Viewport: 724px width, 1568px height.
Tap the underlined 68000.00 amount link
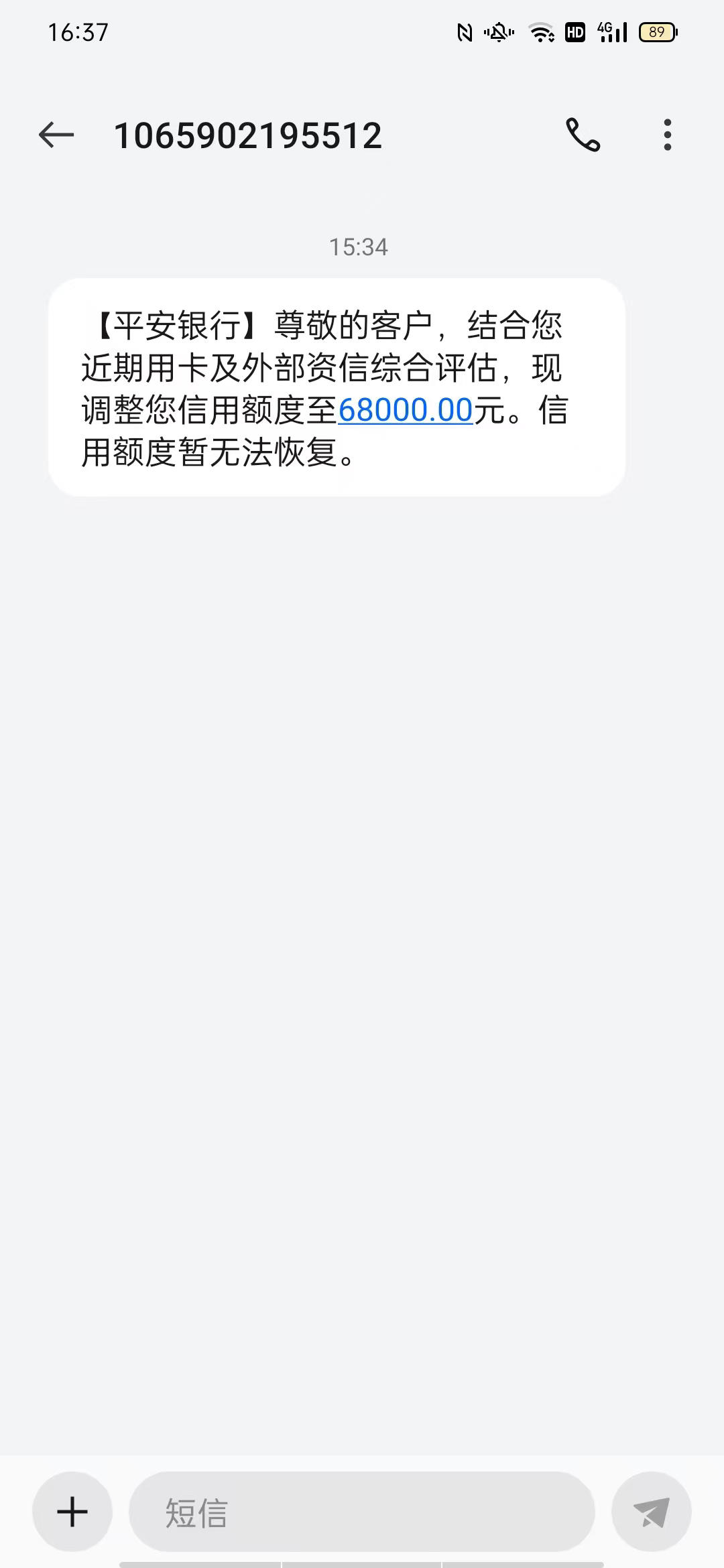(x=406, y=410)
